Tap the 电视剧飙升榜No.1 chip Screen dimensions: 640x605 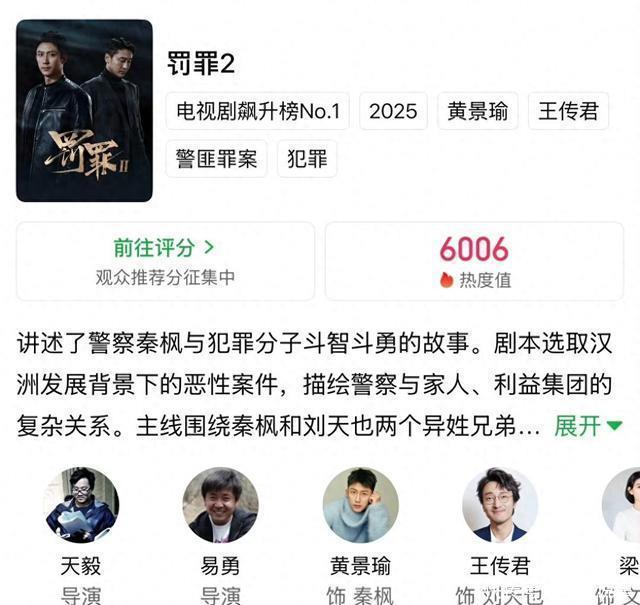[x=257, y=111]
